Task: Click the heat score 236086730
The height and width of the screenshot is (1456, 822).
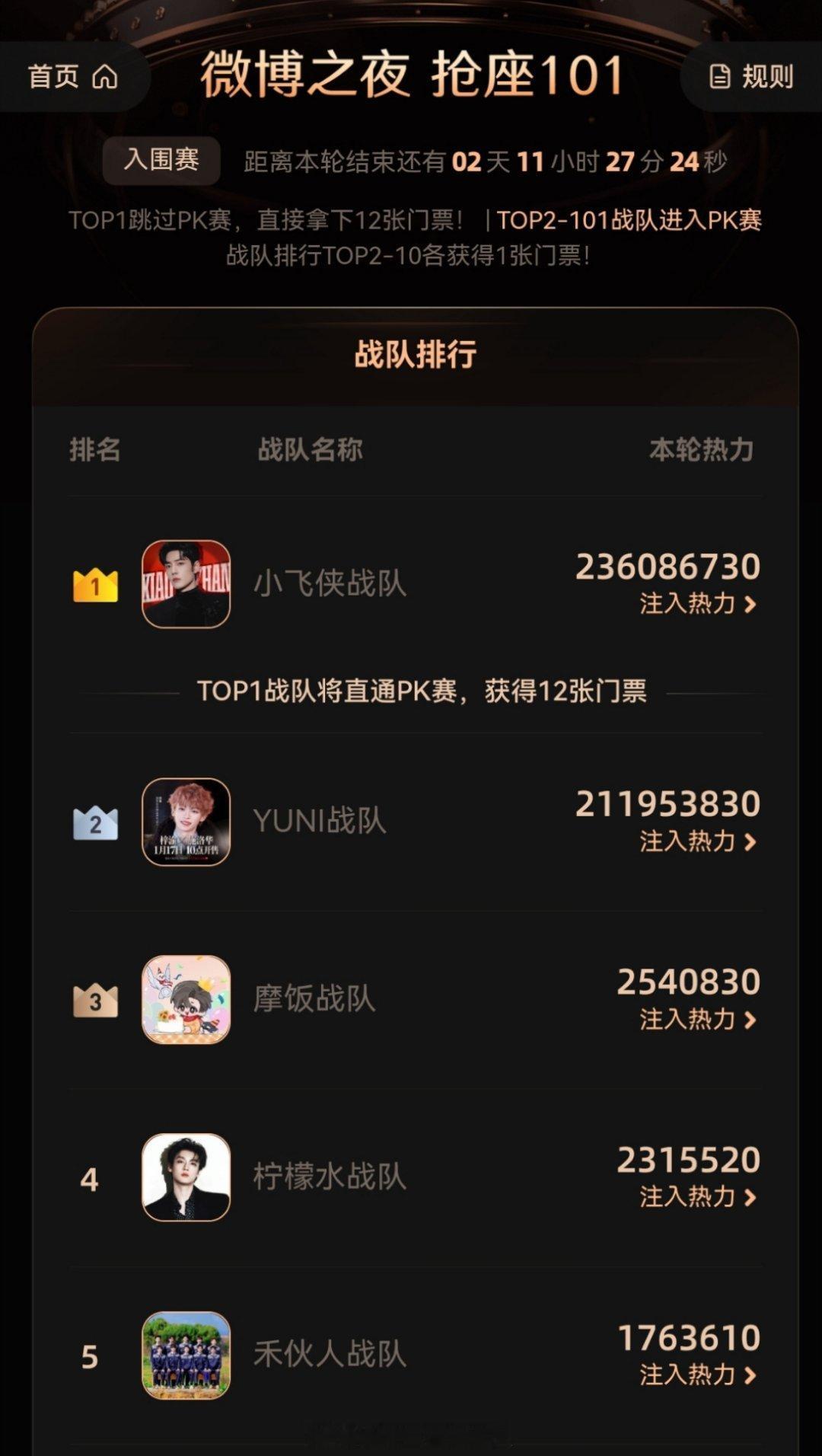Action: [x=671, y=567]
